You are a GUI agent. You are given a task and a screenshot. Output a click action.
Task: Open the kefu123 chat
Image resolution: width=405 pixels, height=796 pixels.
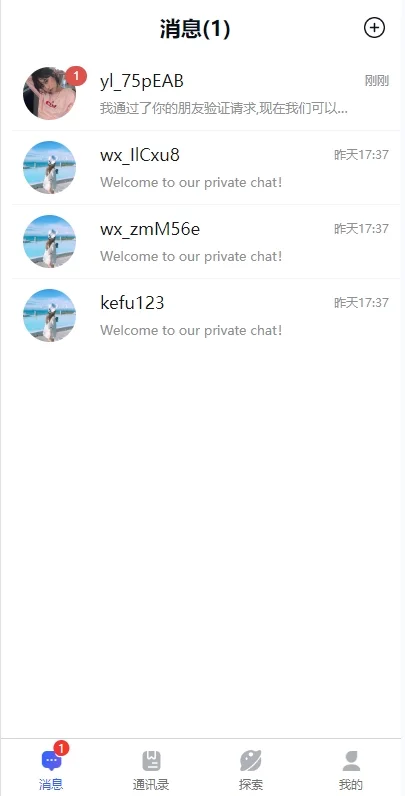click(x=206, y=316)
